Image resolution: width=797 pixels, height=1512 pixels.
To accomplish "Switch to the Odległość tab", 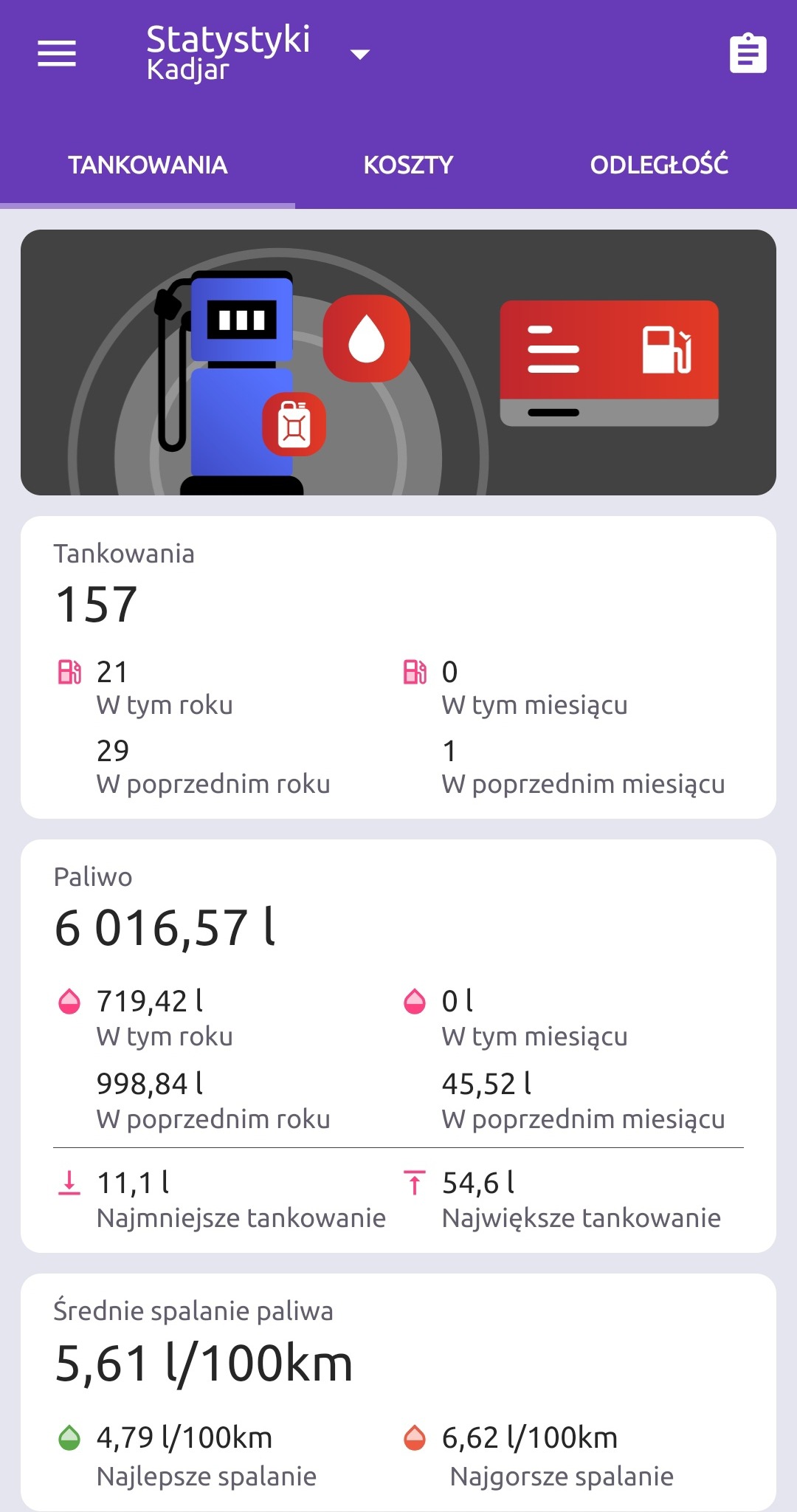I will coord(658,165).
